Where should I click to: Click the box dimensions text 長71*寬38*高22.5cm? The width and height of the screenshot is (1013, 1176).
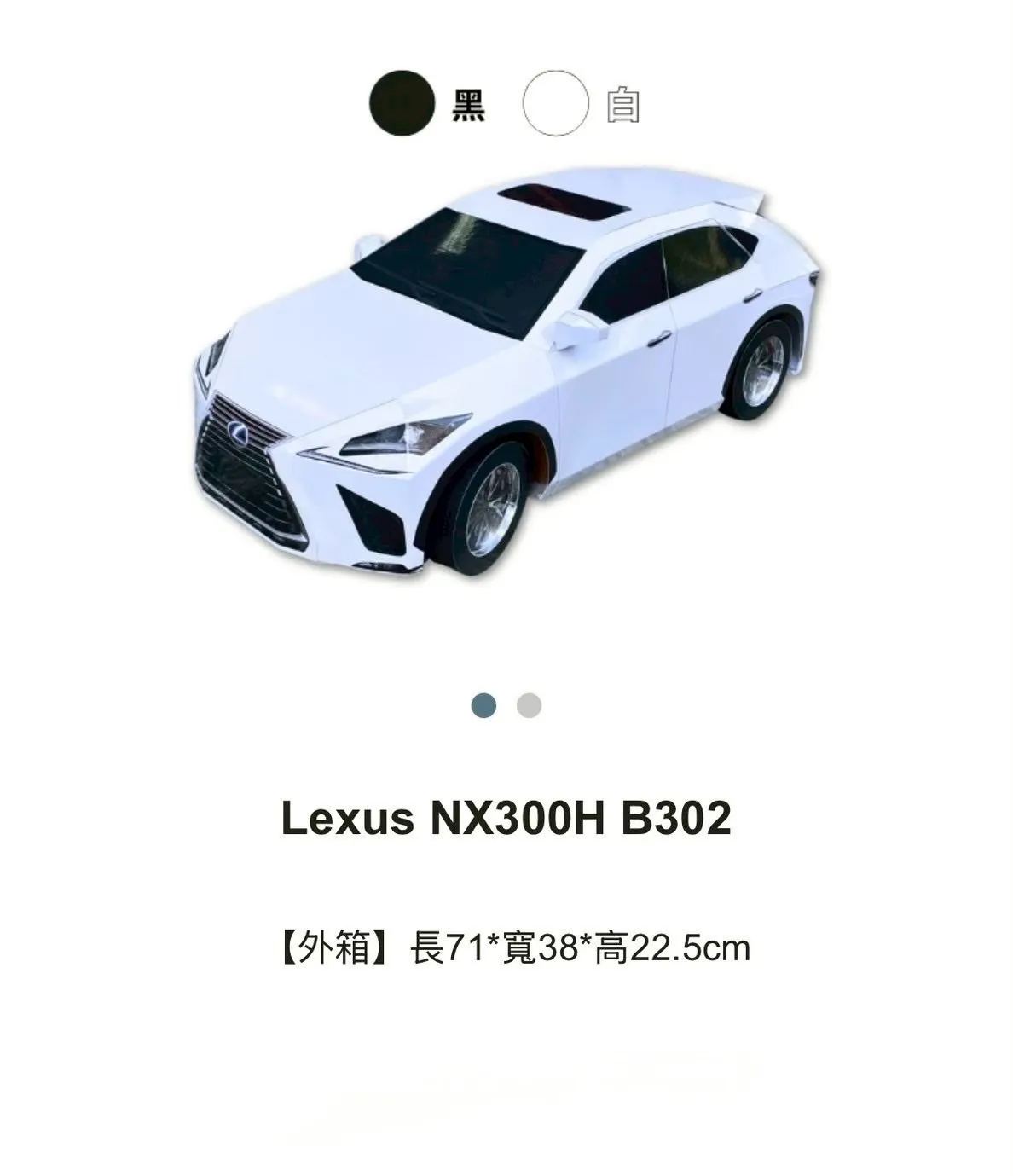click(x=579, y=944)
